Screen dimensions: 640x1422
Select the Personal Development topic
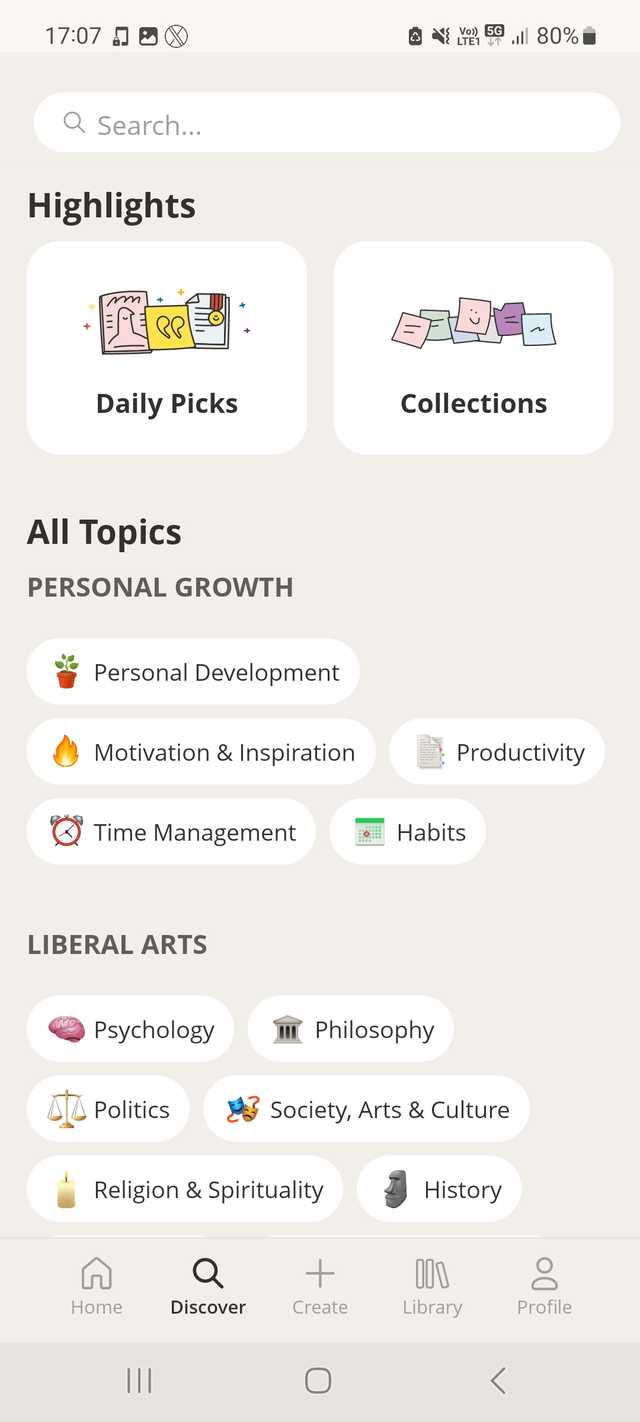tap(193, 672)
